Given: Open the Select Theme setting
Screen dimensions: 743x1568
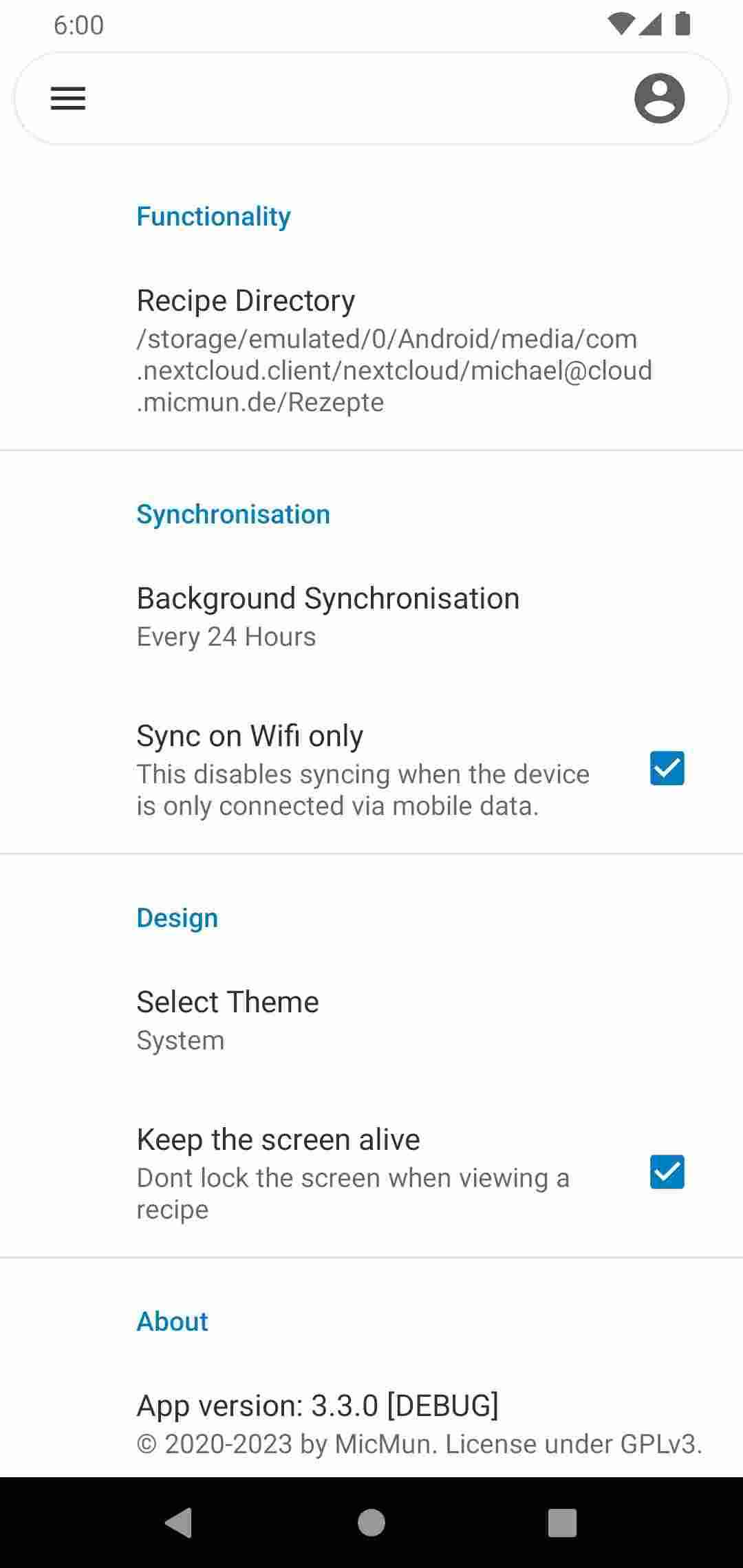Looking at the screenshot, I should [371, 1021].
